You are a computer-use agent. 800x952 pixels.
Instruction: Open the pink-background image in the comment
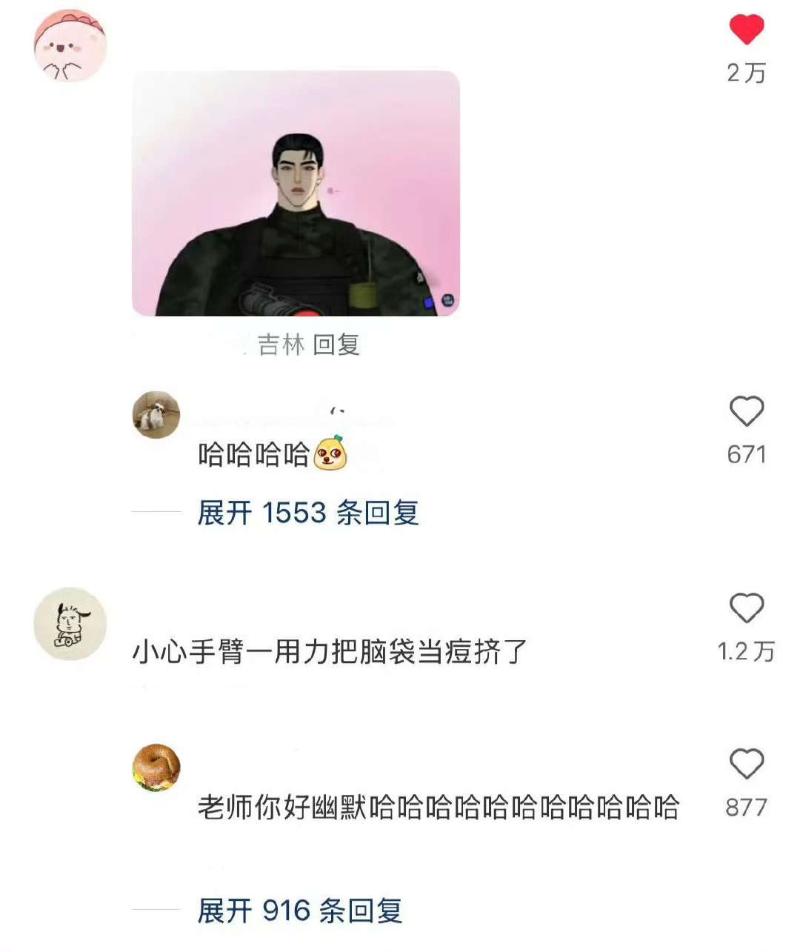(296, 193)
